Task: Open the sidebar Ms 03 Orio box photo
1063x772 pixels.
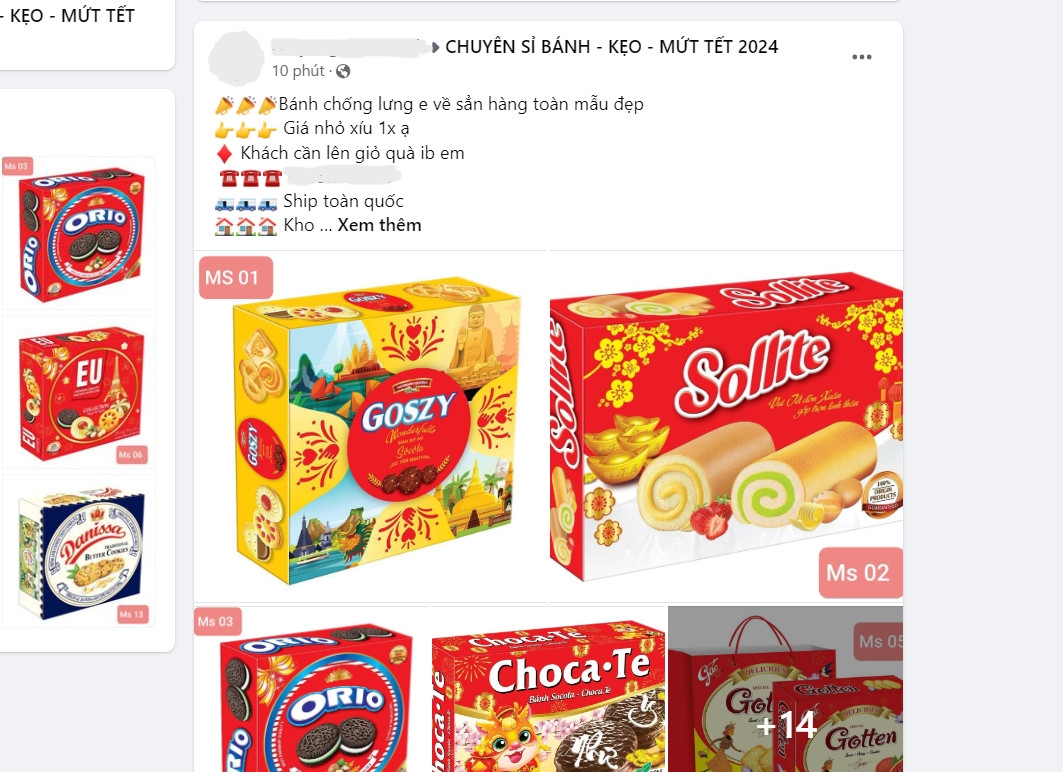Action: [x=79, y=234]
